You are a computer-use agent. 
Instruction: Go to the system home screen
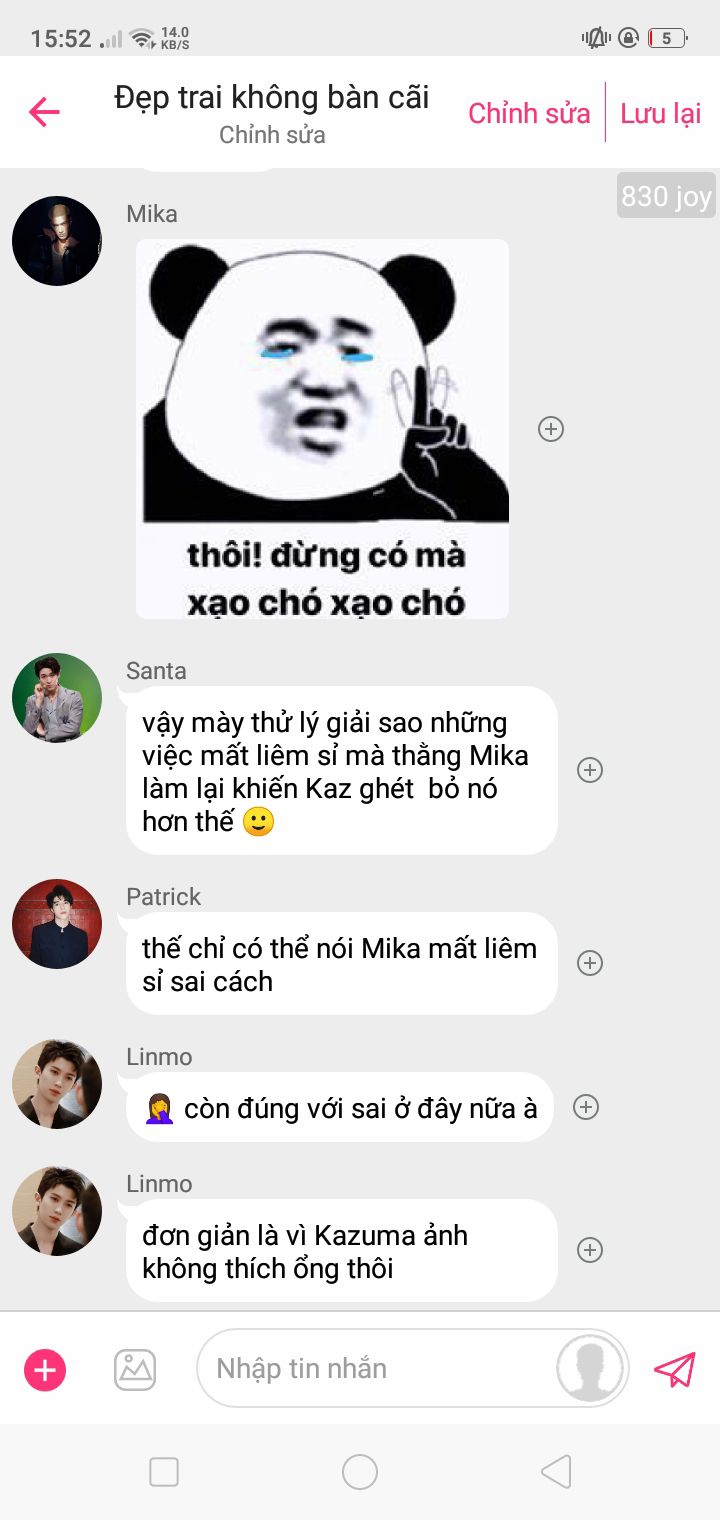click(360, 1472)
